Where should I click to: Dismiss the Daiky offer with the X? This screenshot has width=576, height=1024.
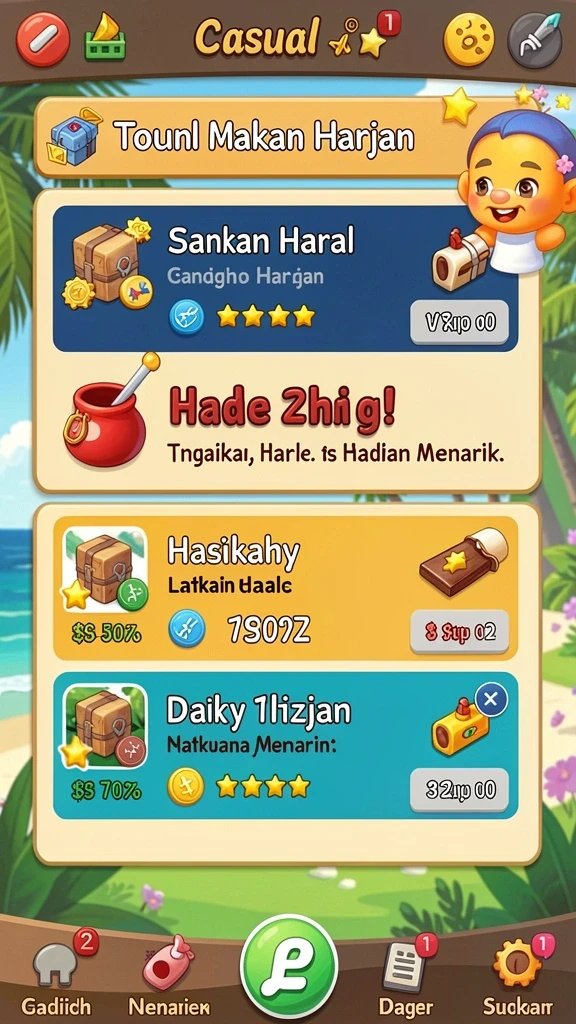click(x=492, y=700)
